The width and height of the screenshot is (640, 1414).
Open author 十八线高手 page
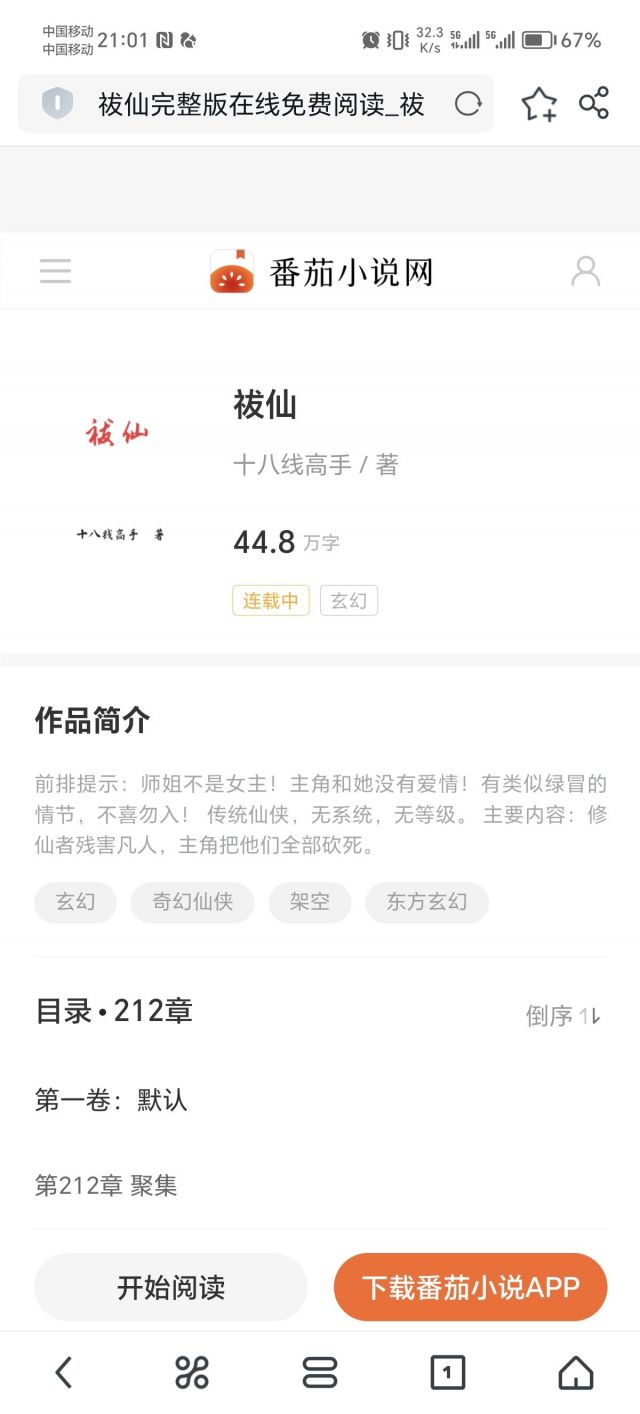click(x=292, y=464)
